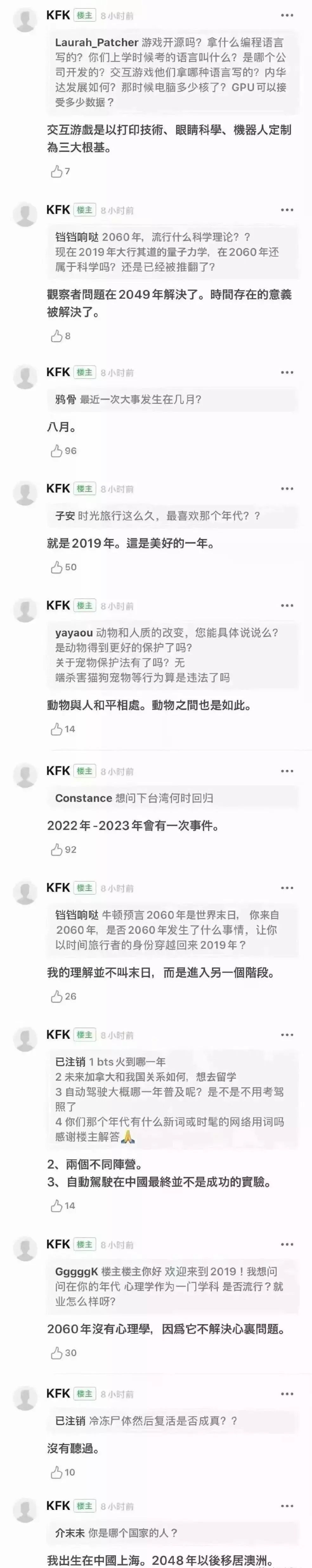312x1568 pixels.
Task: Like the reply about 交互游戏 三大根基
Action: tap(57, 172)
